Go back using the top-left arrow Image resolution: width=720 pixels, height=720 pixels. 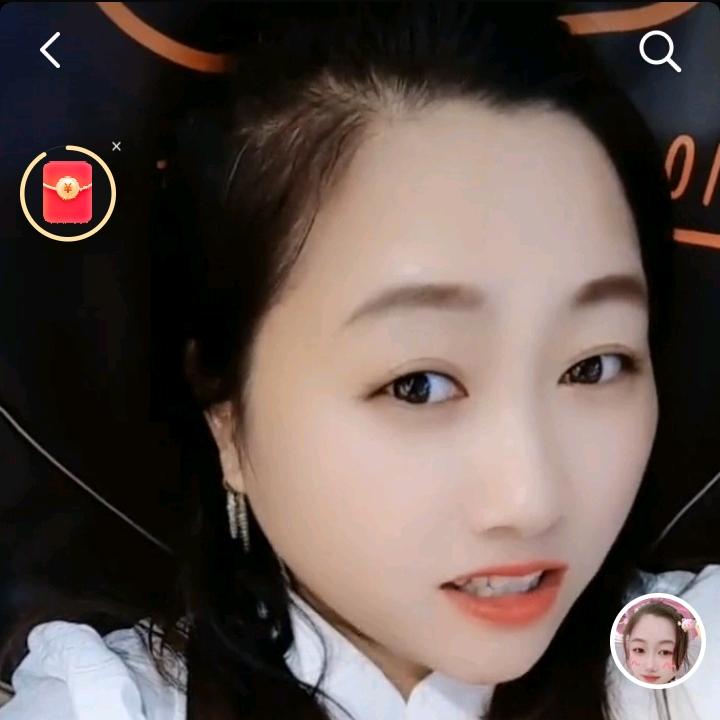pos(50,50)
